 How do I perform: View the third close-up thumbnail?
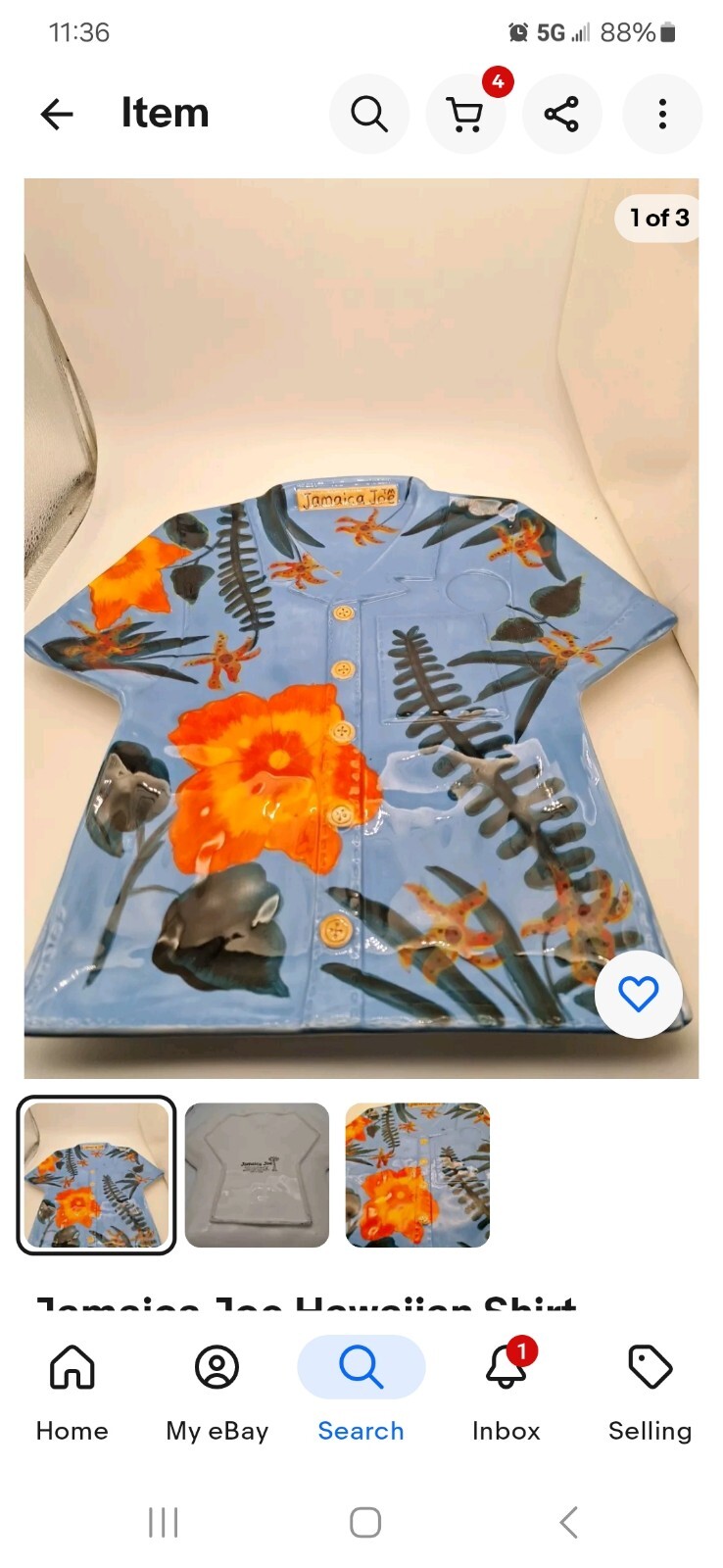click(x=417, y=1175)
